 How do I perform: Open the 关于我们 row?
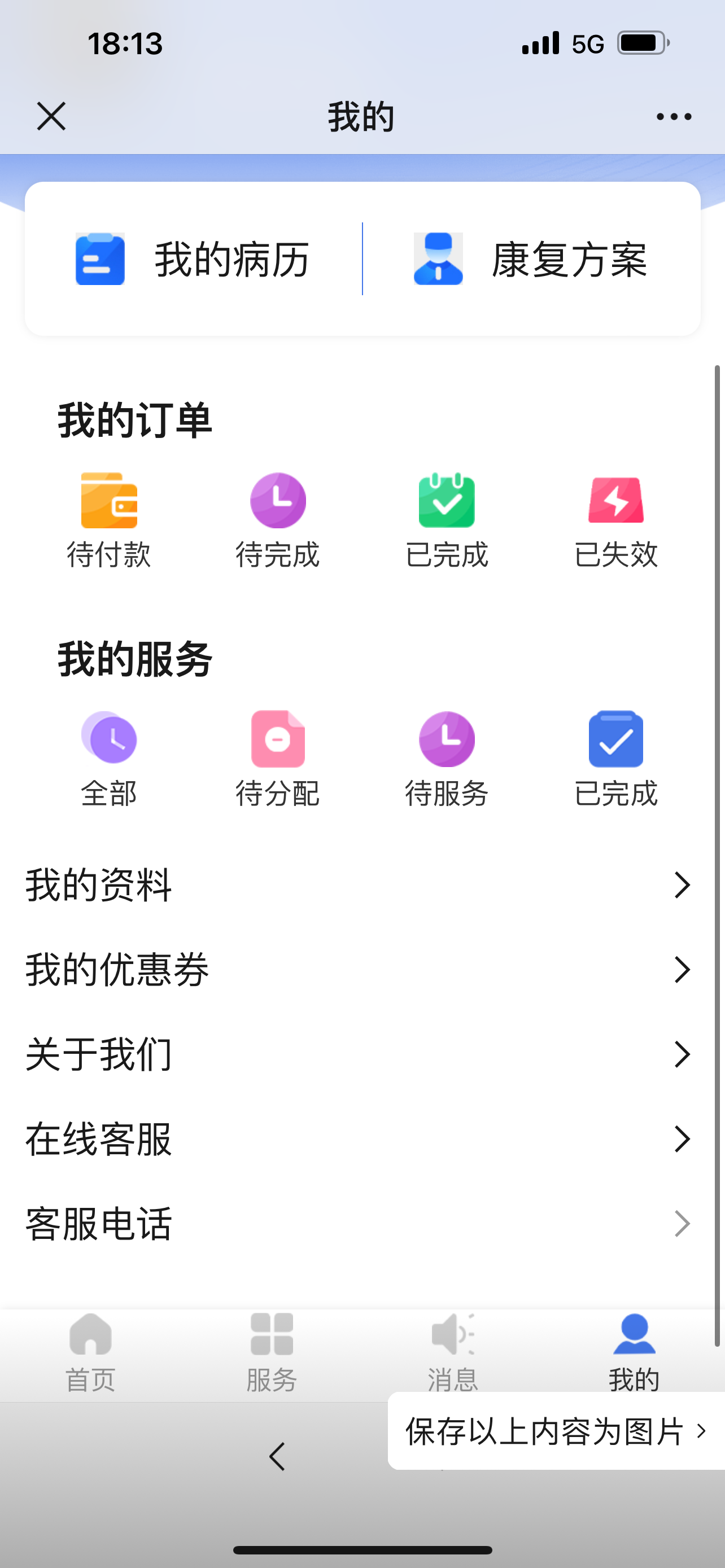(x=359, y=1054)
